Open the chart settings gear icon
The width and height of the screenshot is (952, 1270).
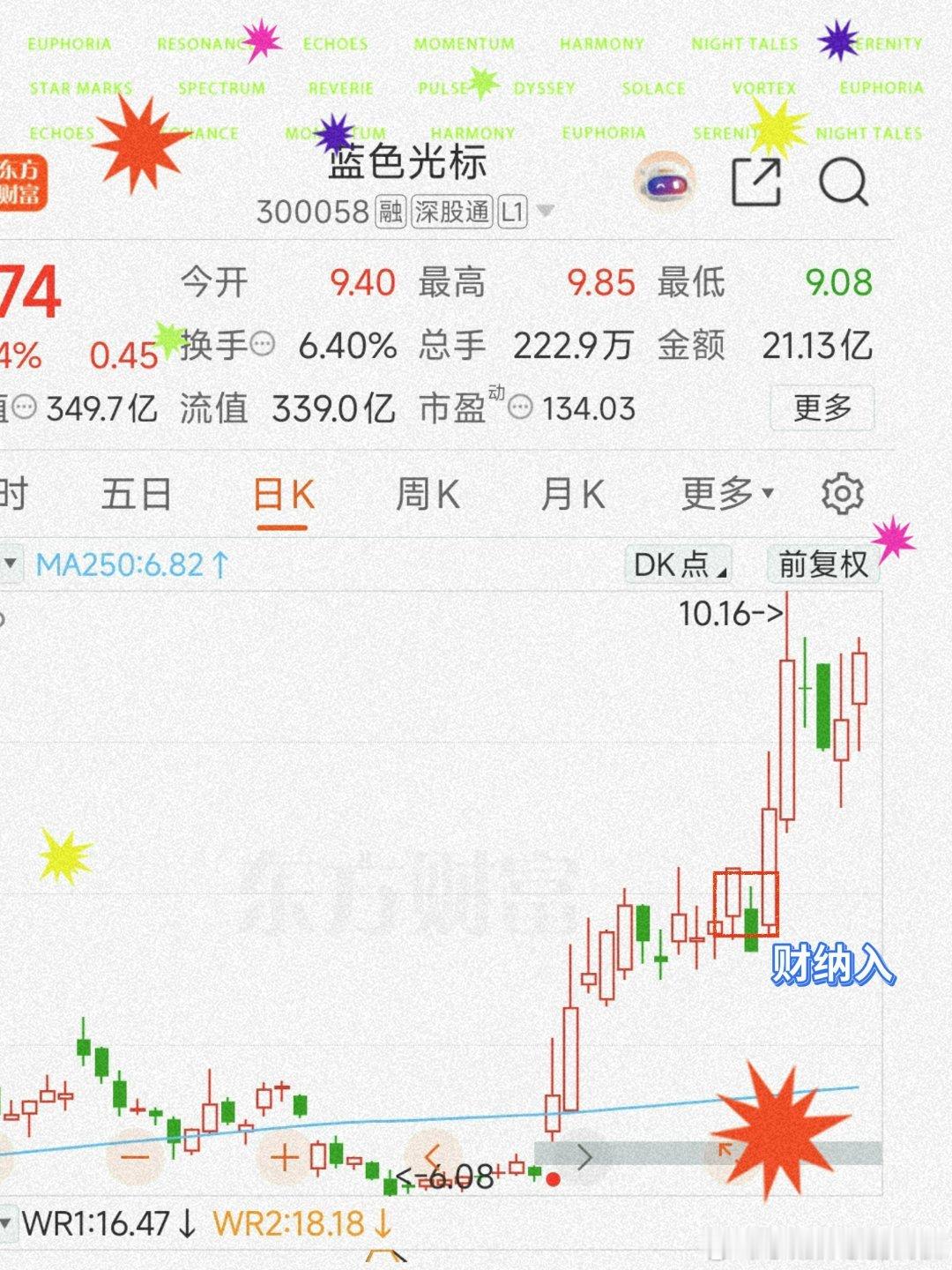pyautogui.click(x=844, y=494)
